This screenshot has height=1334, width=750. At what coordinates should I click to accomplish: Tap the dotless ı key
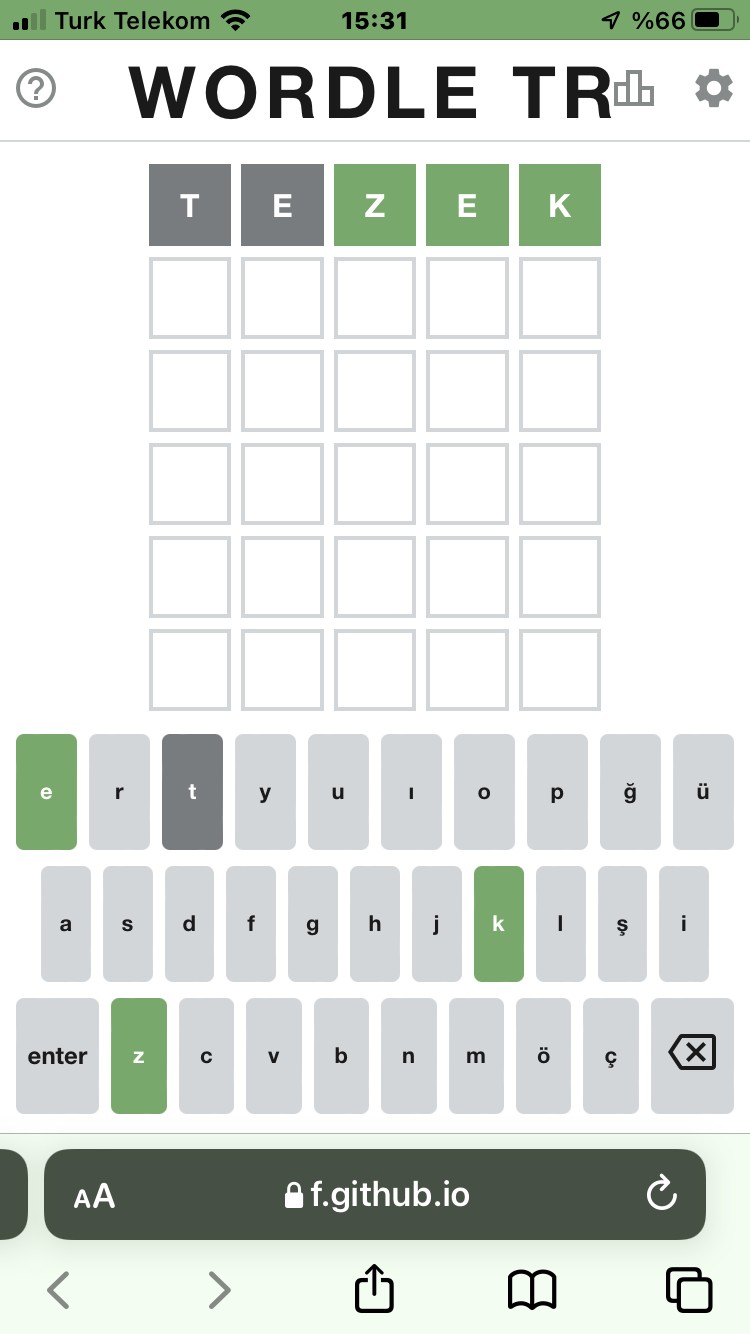coord(411,792)
